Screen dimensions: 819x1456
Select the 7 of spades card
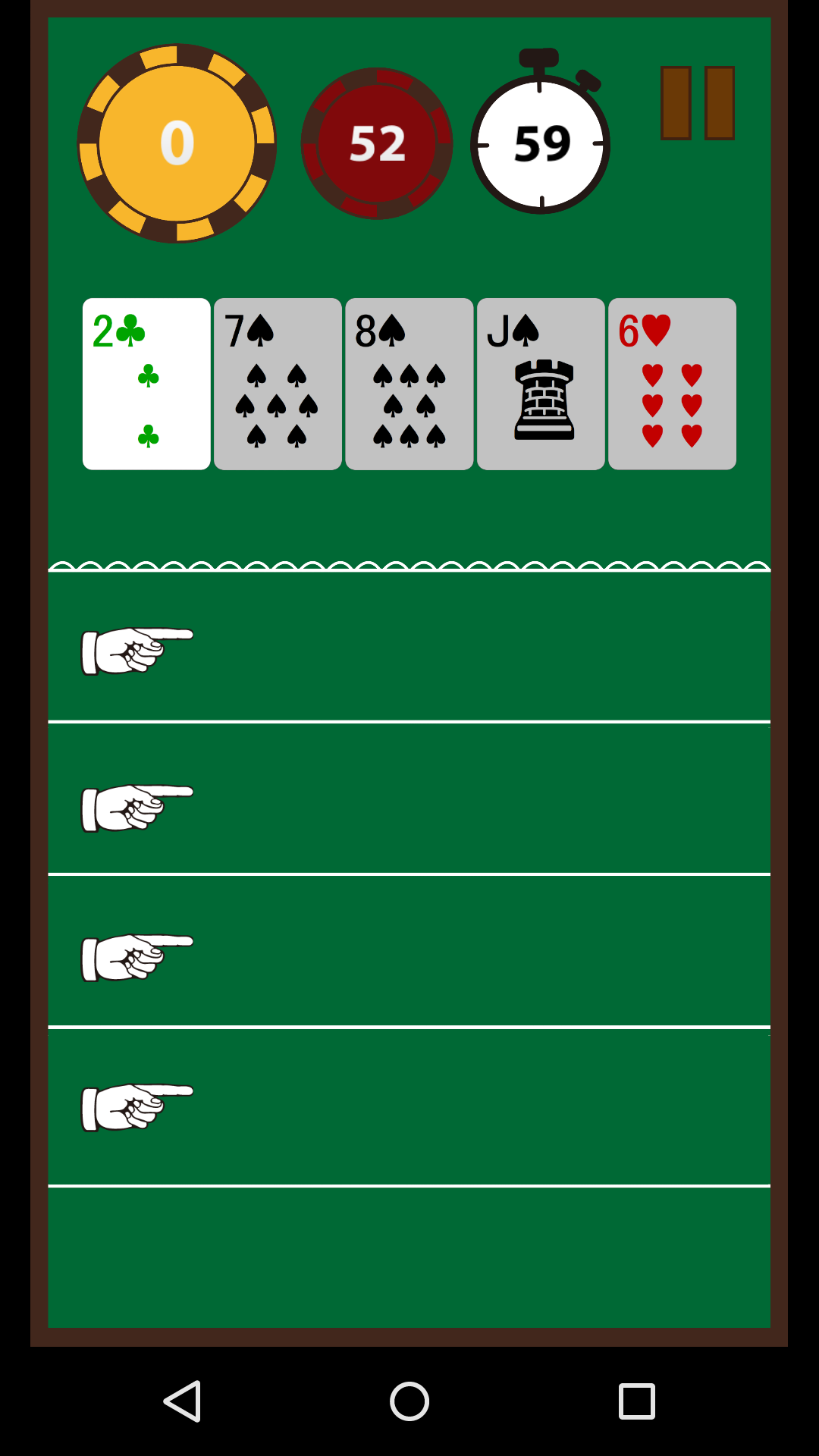(x=278, y=384)
